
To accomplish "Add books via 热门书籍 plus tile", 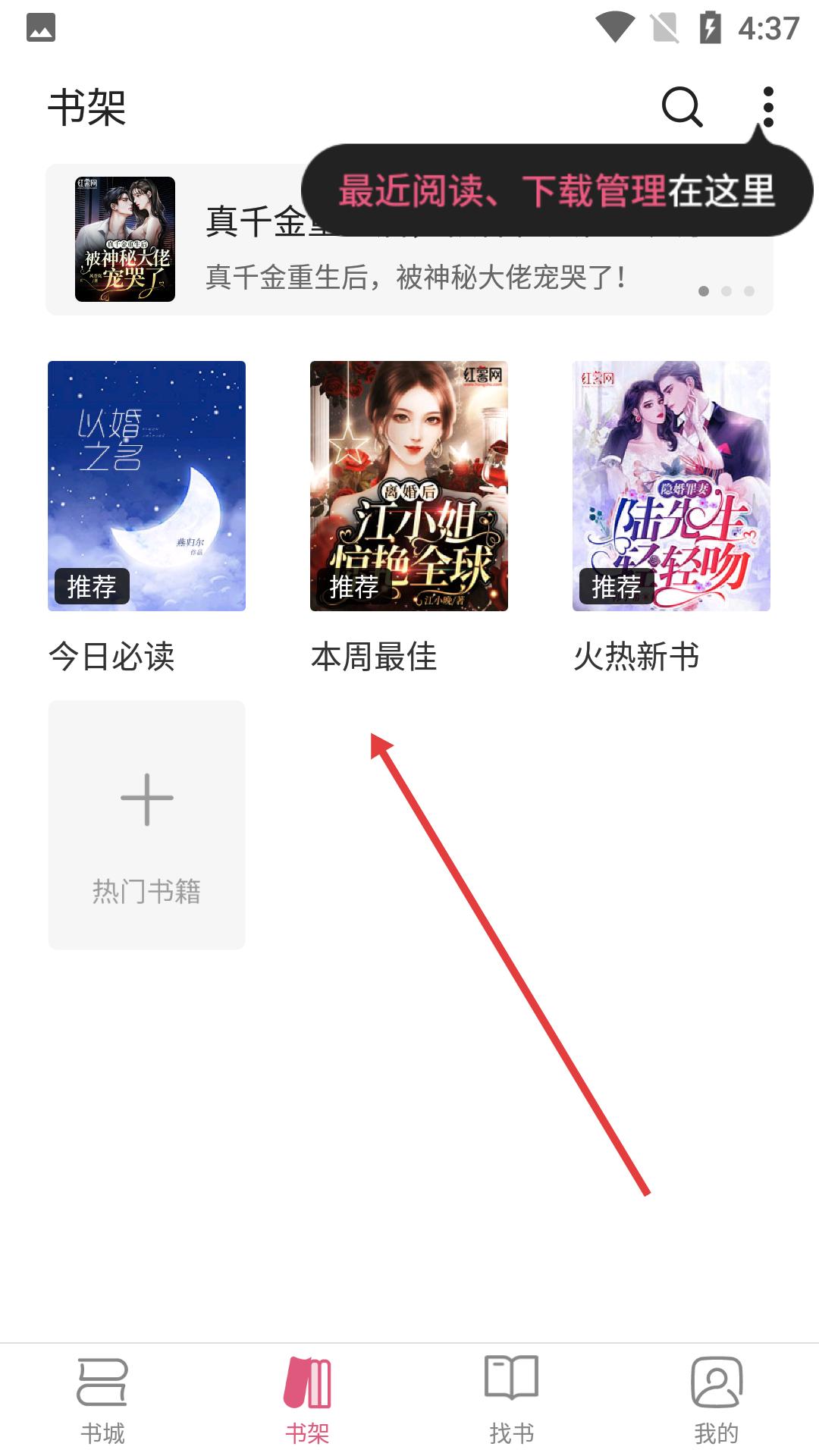I will pyautogui.click(x=146, y=824).
